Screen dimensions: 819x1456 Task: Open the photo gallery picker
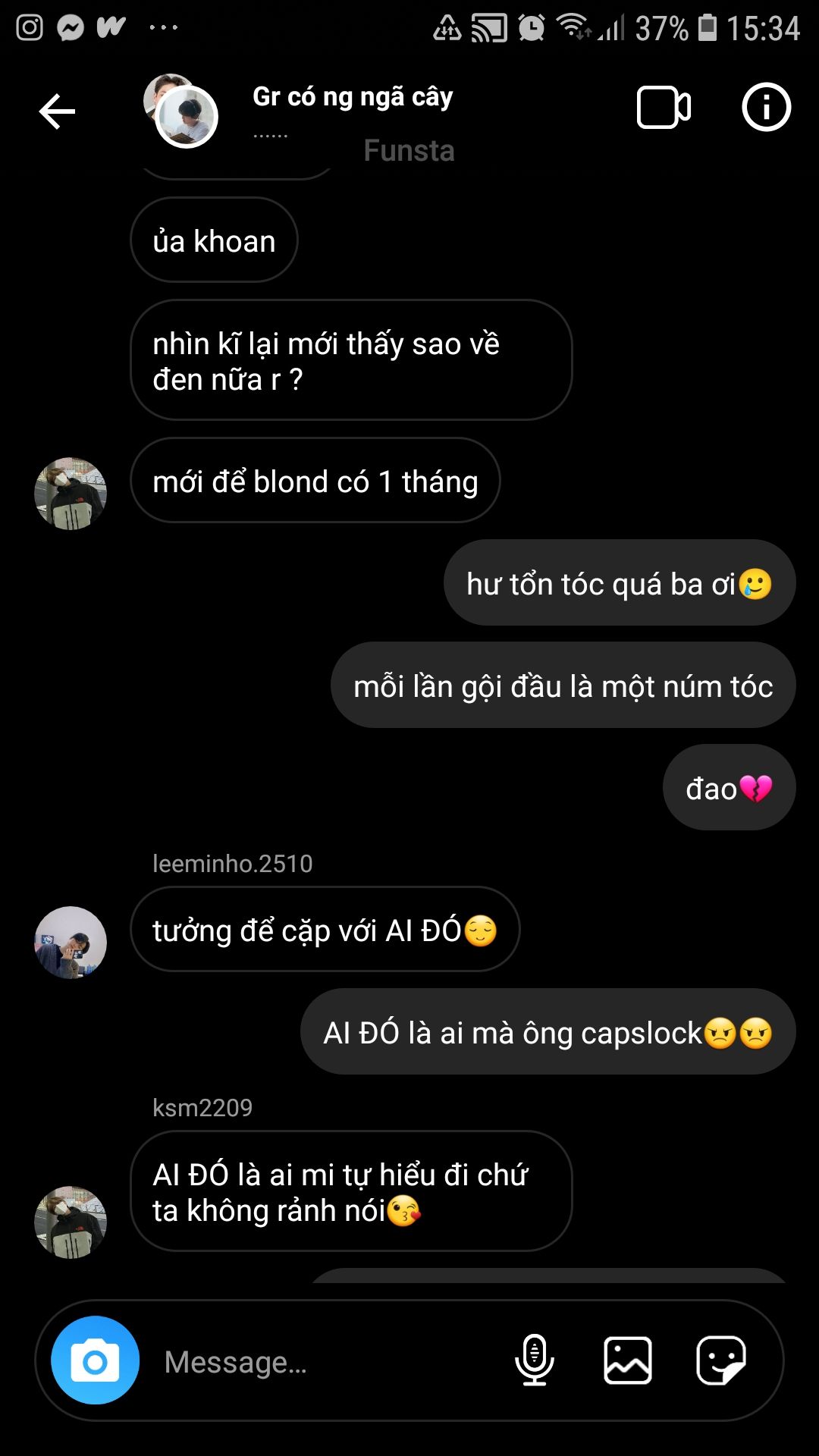[628, 1360]
